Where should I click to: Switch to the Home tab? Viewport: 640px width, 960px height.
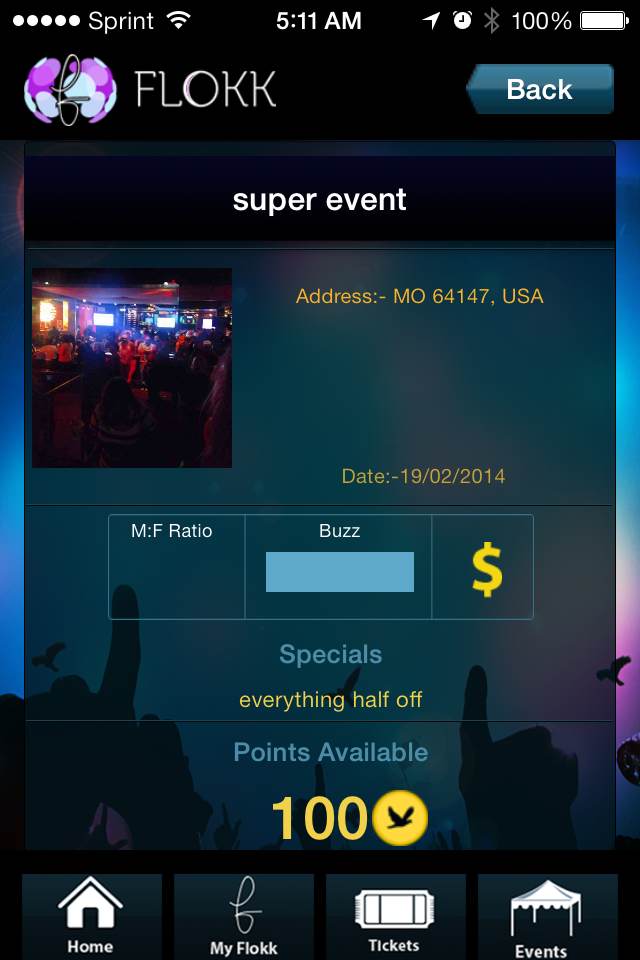coord(91,916)
